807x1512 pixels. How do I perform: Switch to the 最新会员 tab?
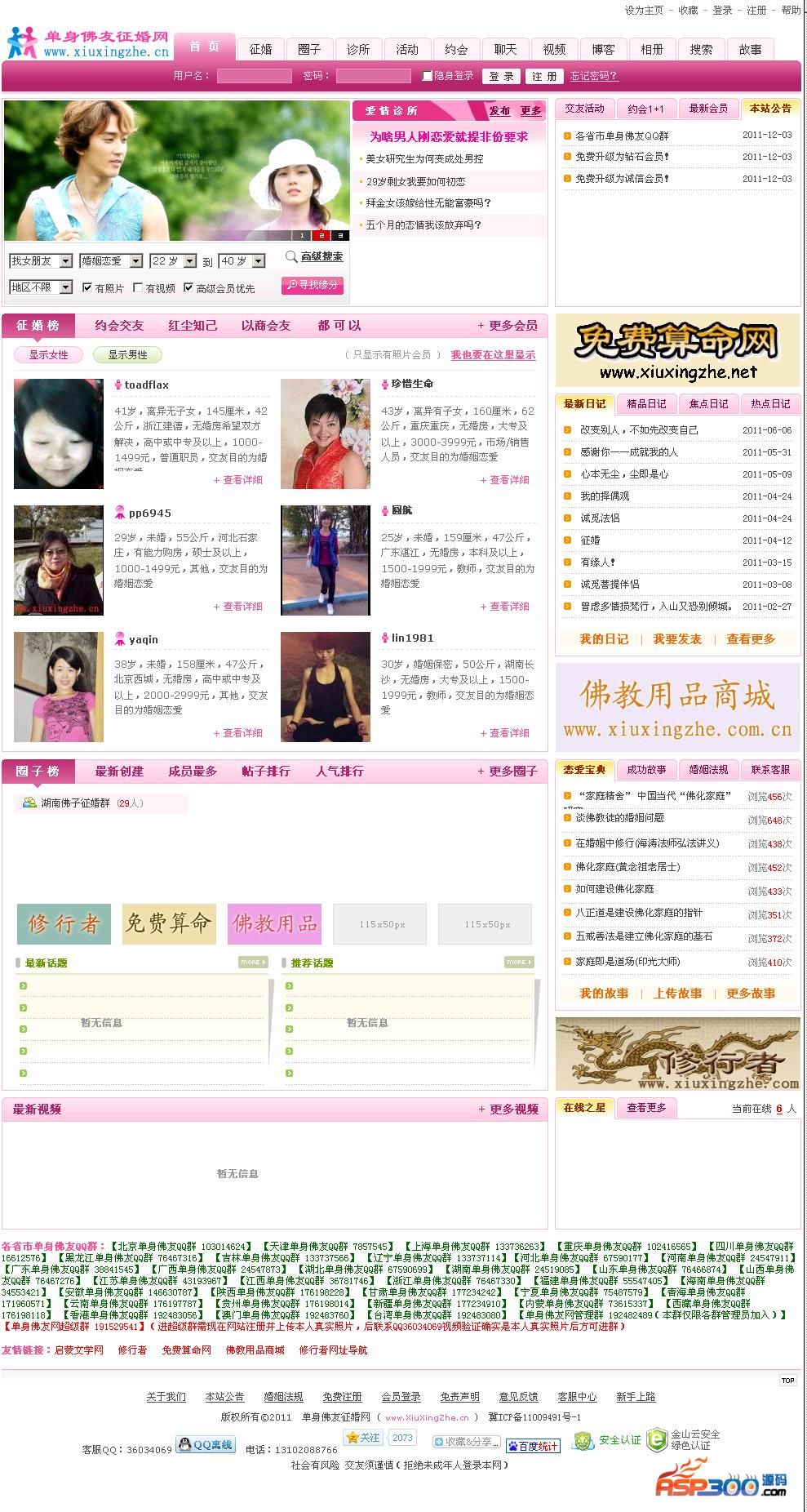(x=707, y=109)
